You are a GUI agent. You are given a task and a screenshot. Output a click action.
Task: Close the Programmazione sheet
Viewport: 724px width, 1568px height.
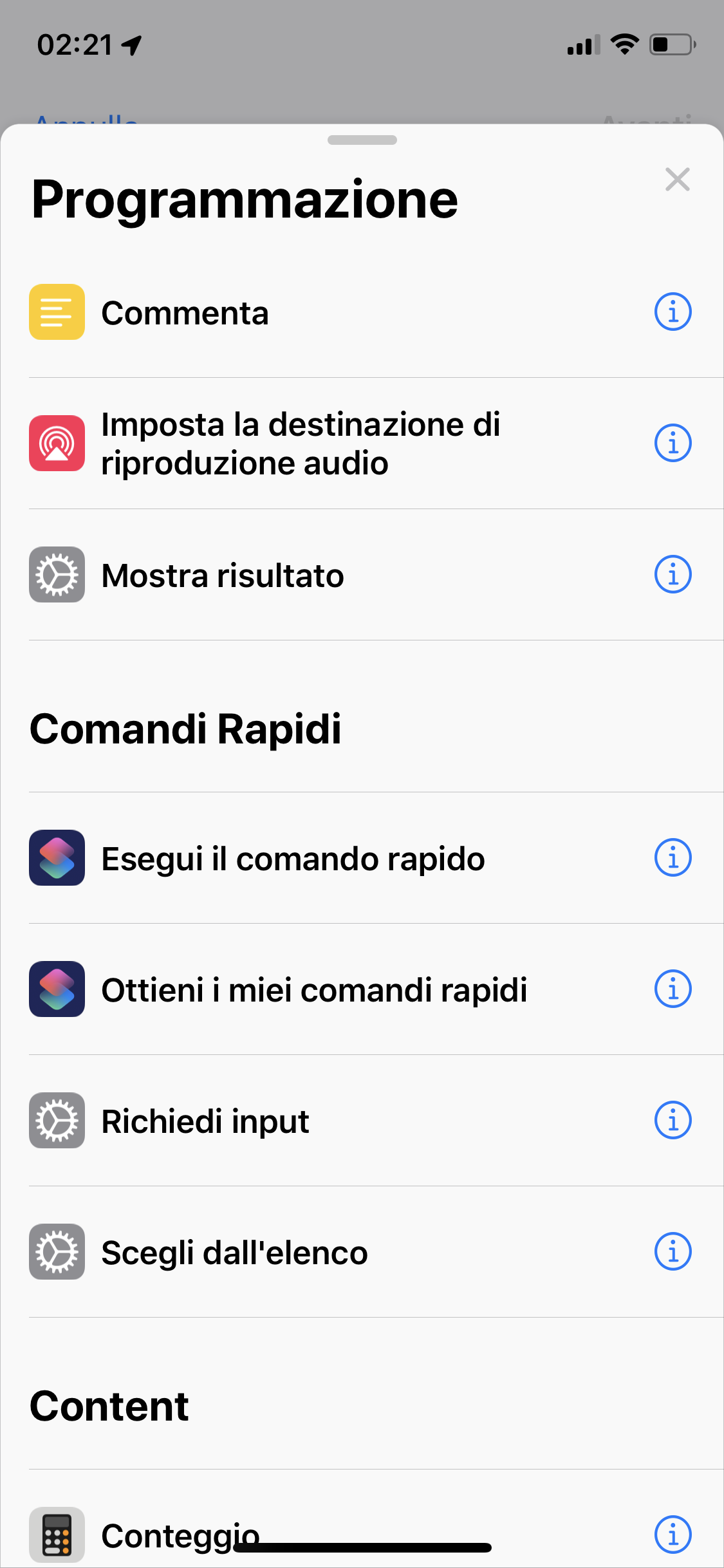(x=677, y=180)
